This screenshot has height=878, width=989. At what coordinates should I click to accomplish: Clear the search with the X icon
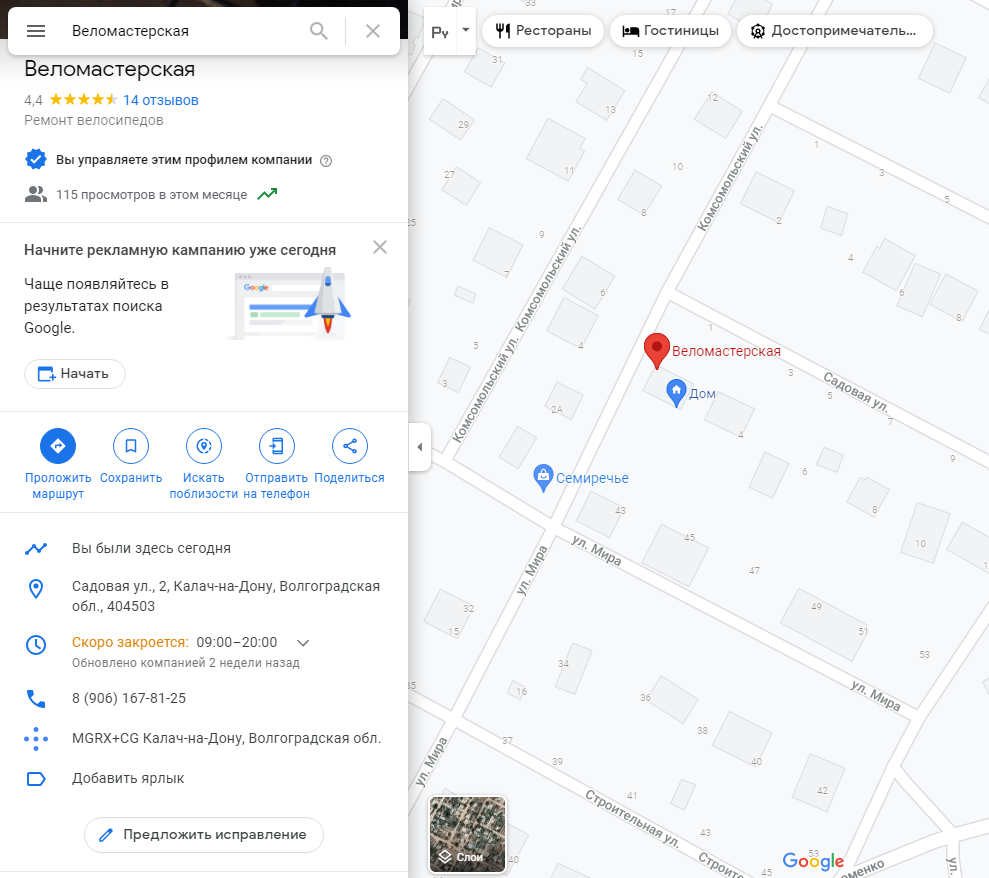tap(373, 31)
